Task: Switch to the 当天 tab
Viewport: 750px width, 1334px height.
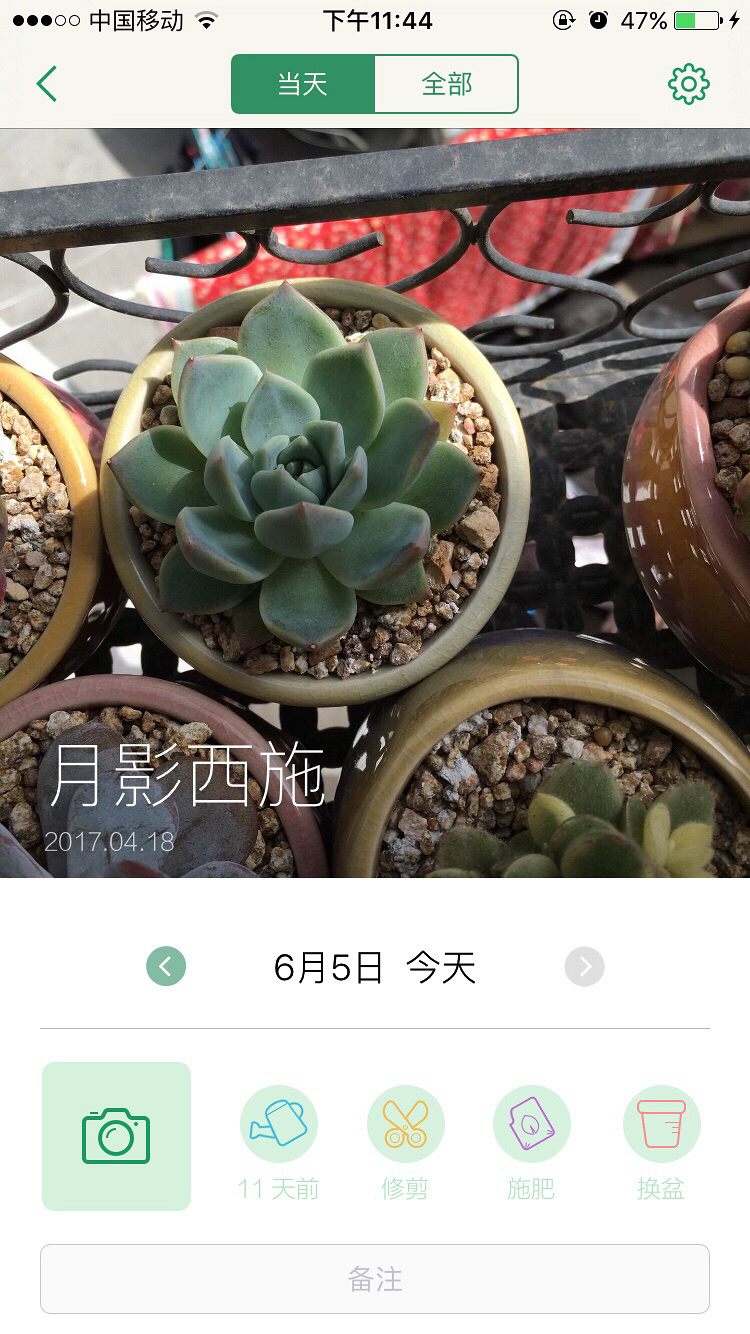Action: coord(303,84)
